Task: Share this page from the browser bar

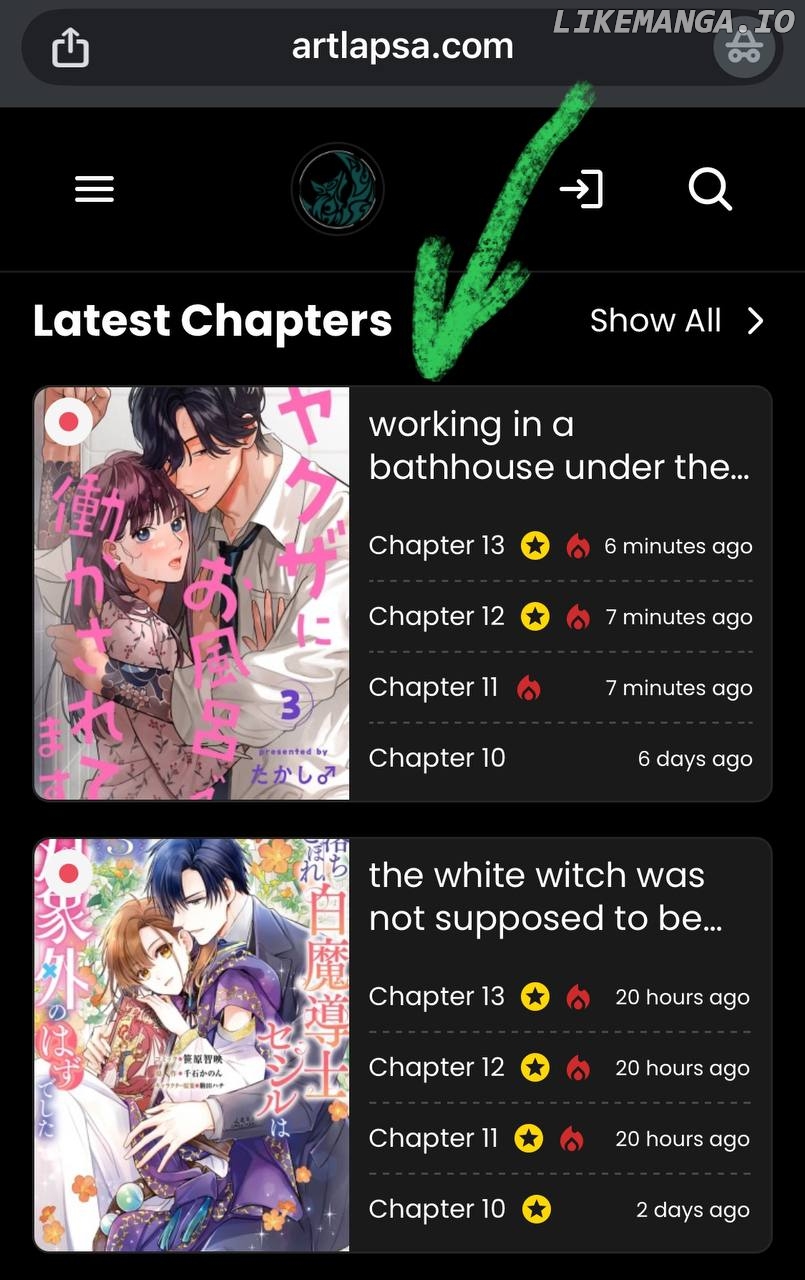Action: point(70,48)
